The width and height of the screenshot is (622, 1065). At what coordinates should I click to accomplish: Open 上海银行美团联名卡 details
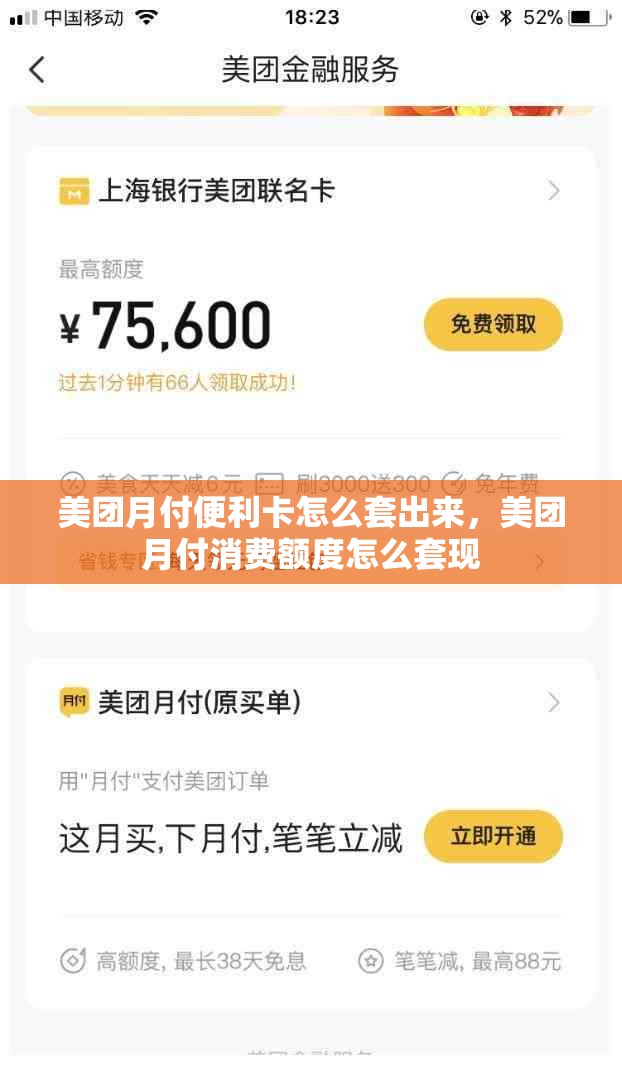(553, 190)
